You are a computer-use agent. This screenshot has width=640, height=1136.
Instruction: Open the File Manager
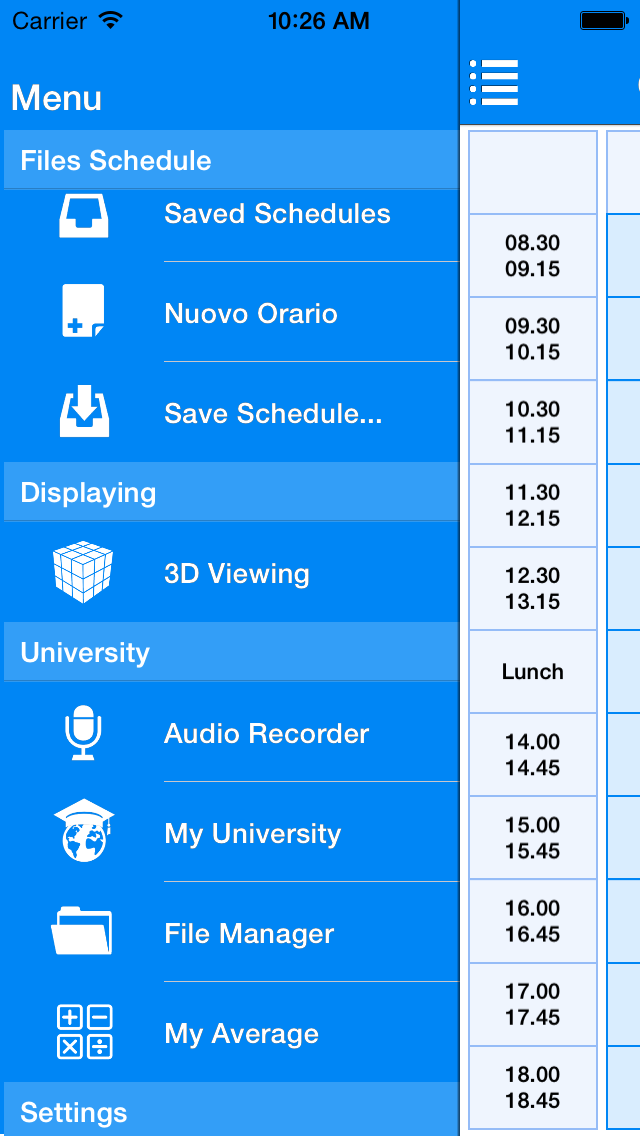[231, 933]
